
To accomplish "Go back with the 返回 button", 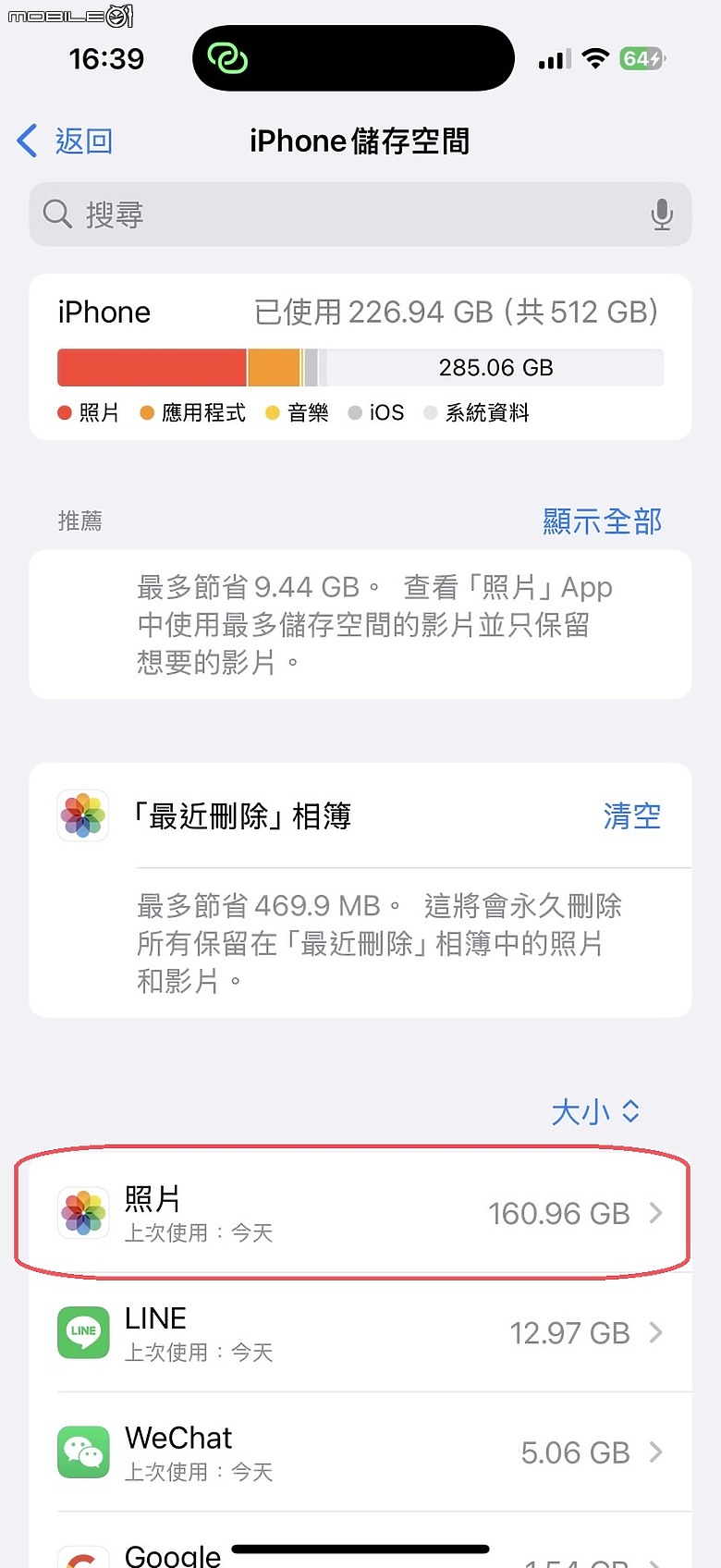I will tap(66, 141).
